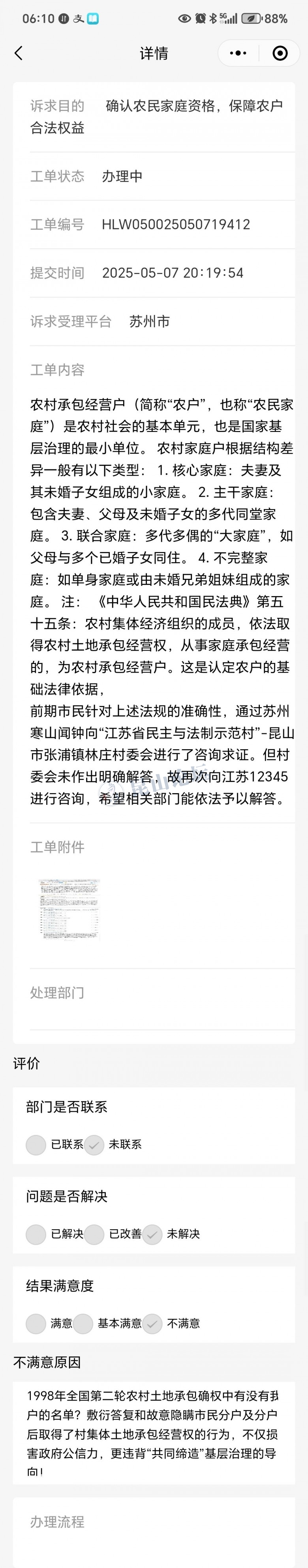Close the mini program with the circle icon

280,54
